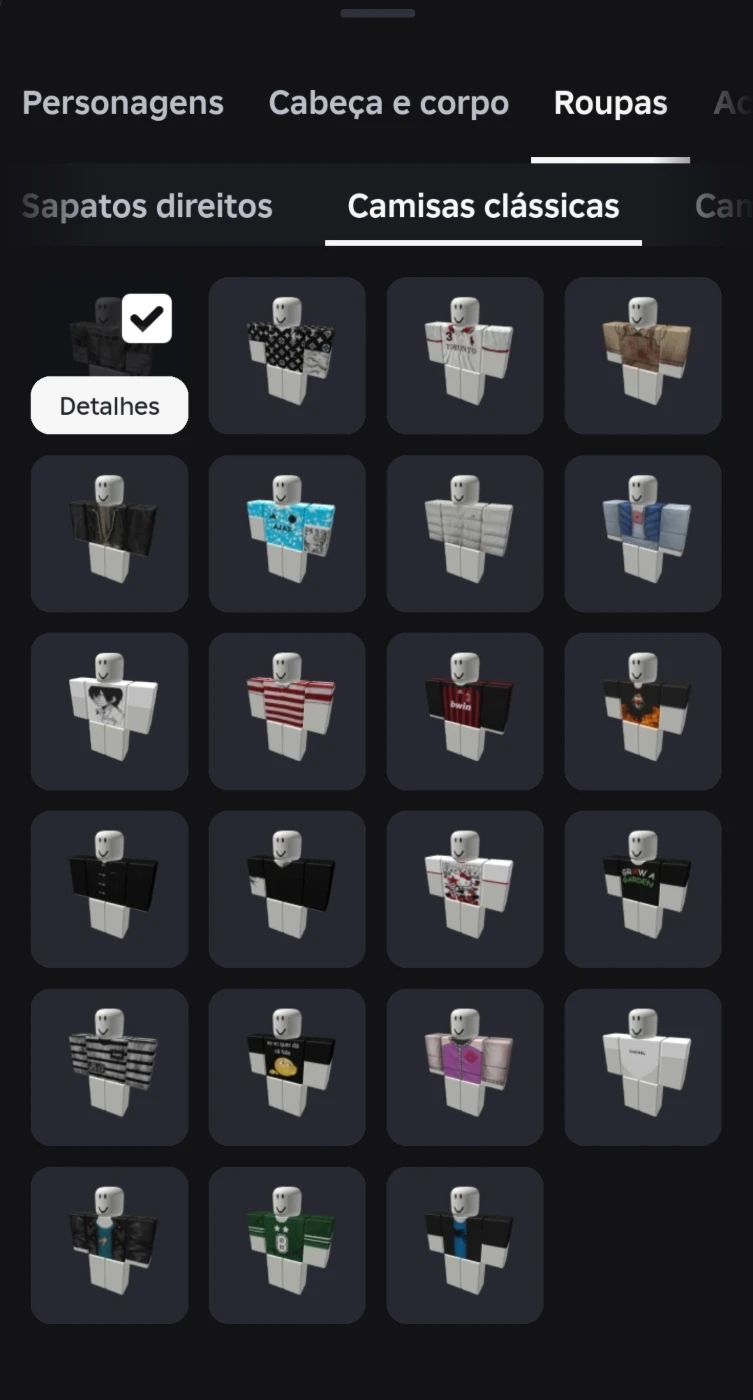The width and height of the screenshot is (753, 1400).
Task: Select the beige cardigan with bow
Action: click(642, 355)
